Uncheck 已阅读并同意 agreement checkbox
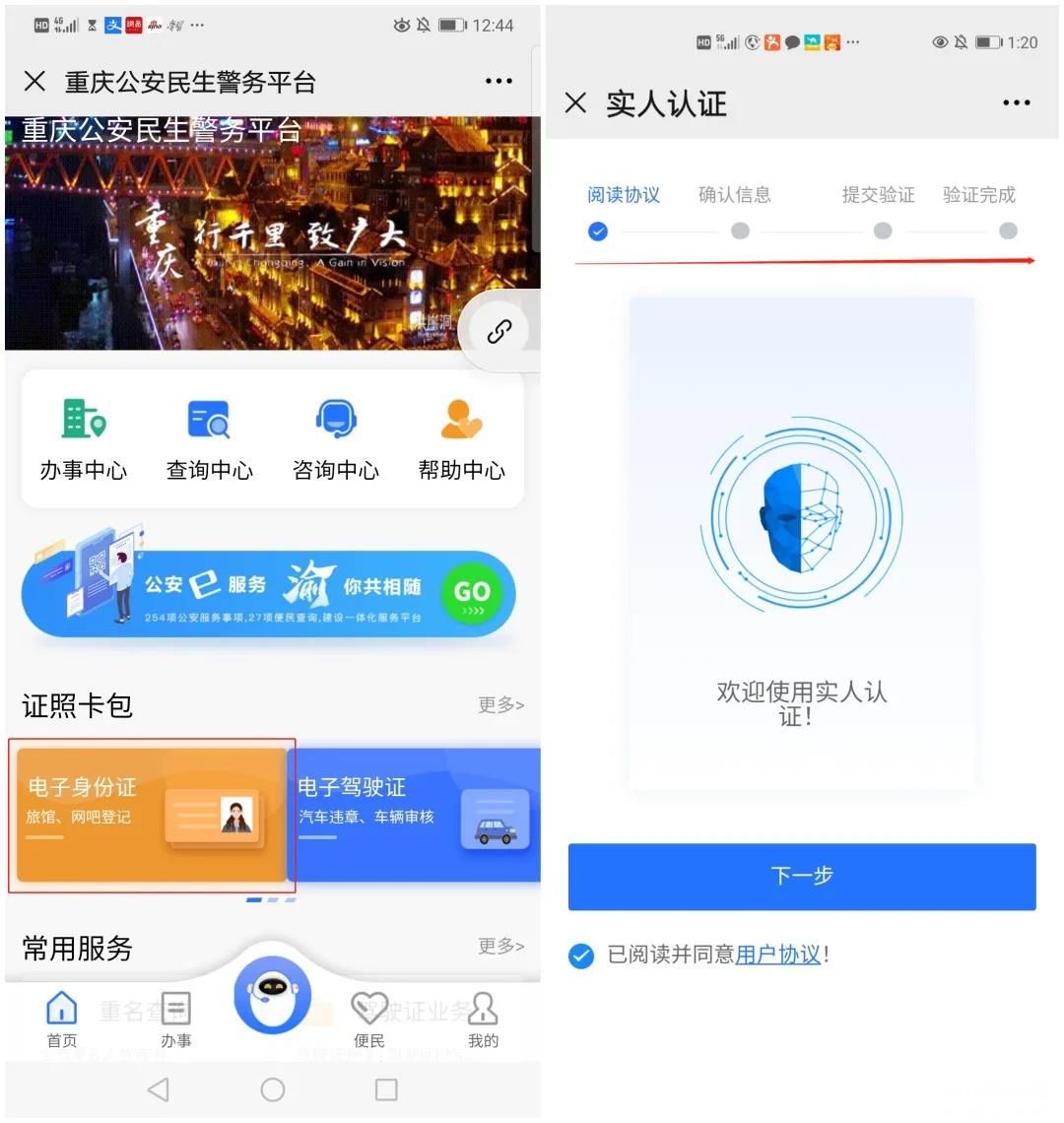Viewport: 1064px width, 1123px height. pyautogui.click(x=581, y=955)
